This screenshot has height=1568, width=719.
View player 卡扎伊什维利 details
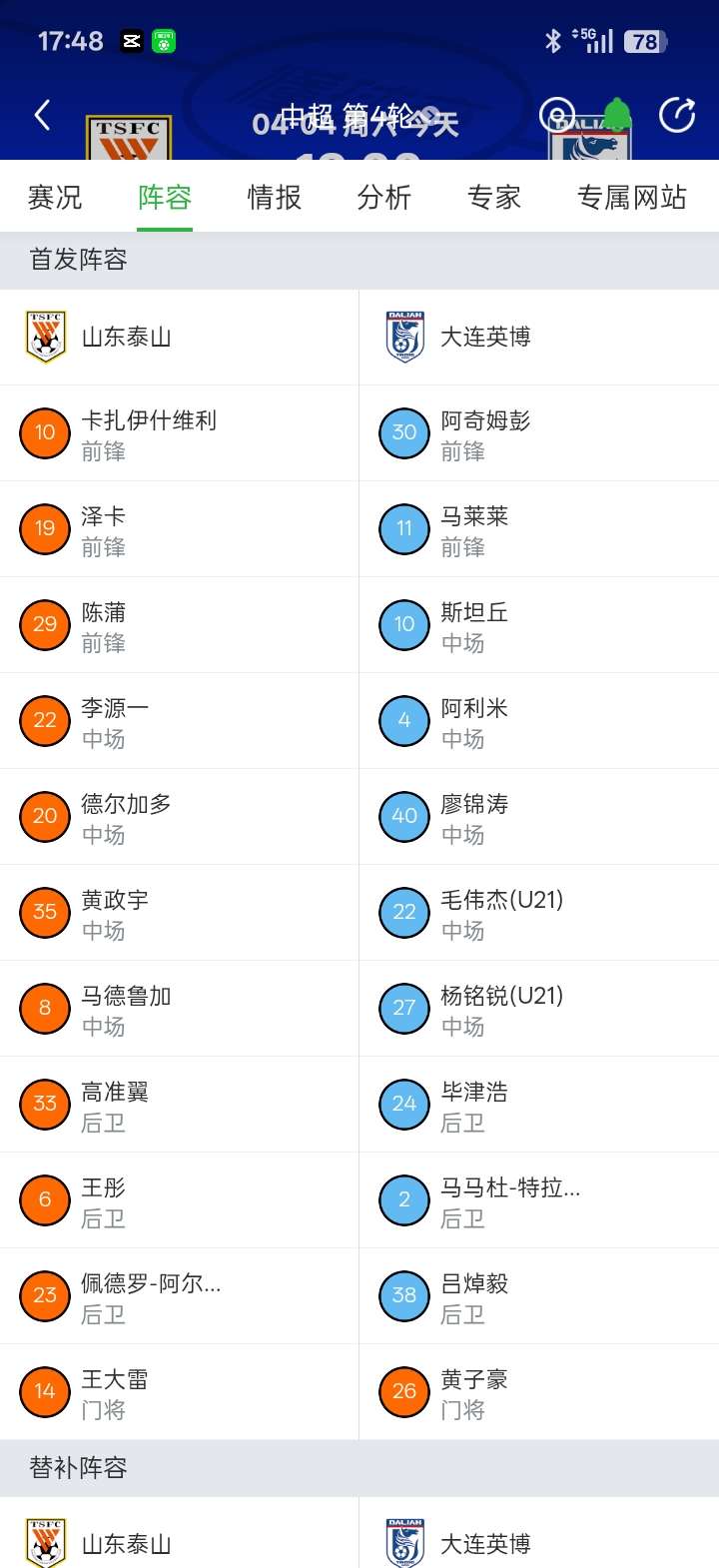[149, 432]
